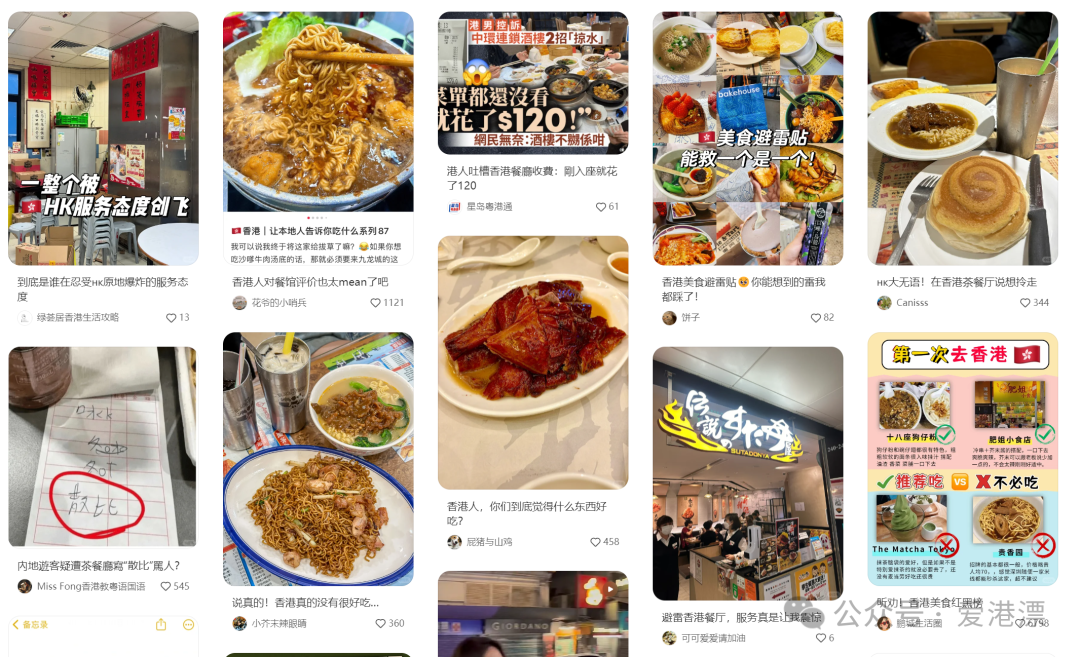Like Canisss's post with 344 likes

[x=1026, y=302]
